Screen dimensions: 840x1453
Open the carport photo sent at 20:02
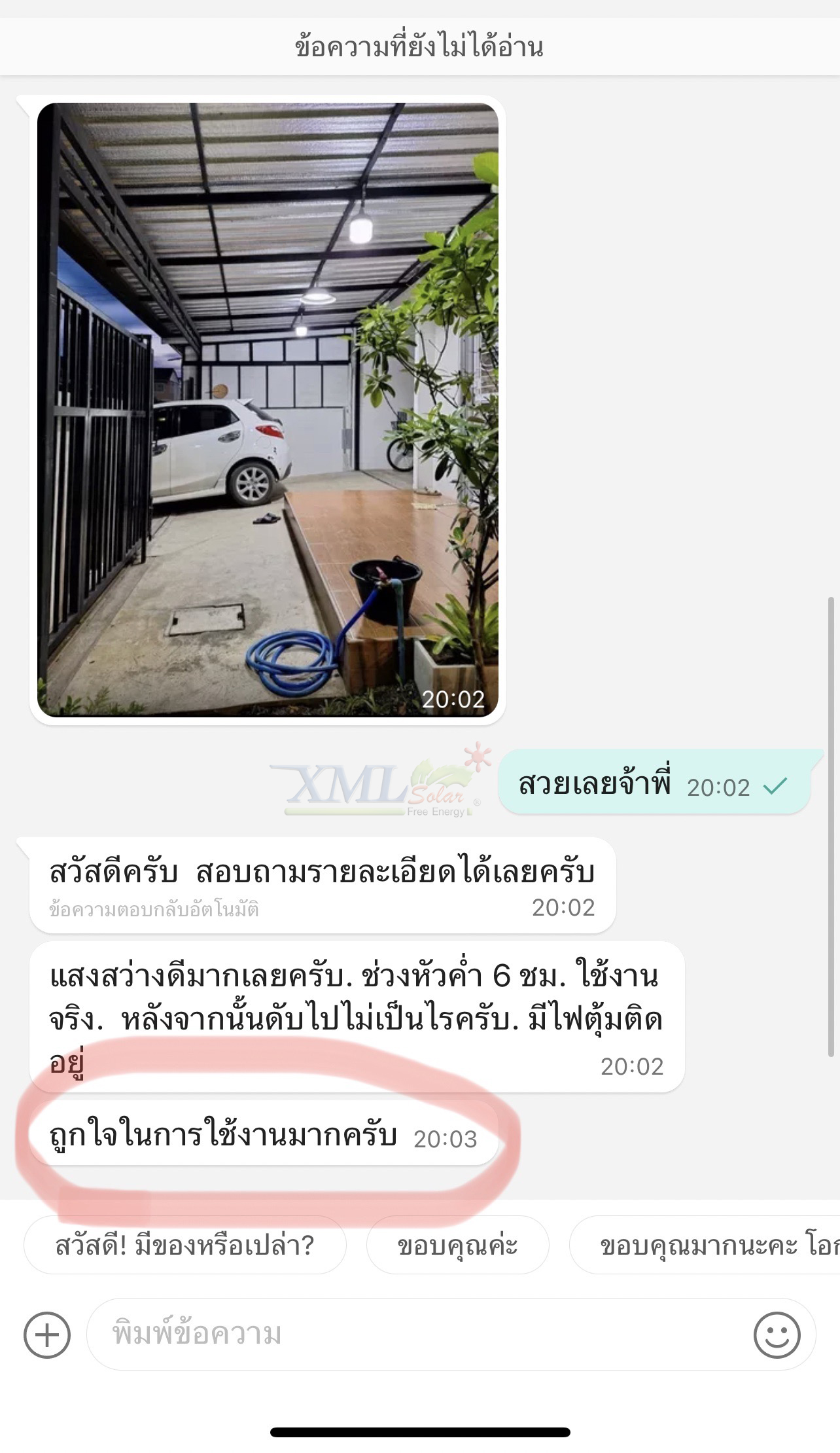coord(268,409)
